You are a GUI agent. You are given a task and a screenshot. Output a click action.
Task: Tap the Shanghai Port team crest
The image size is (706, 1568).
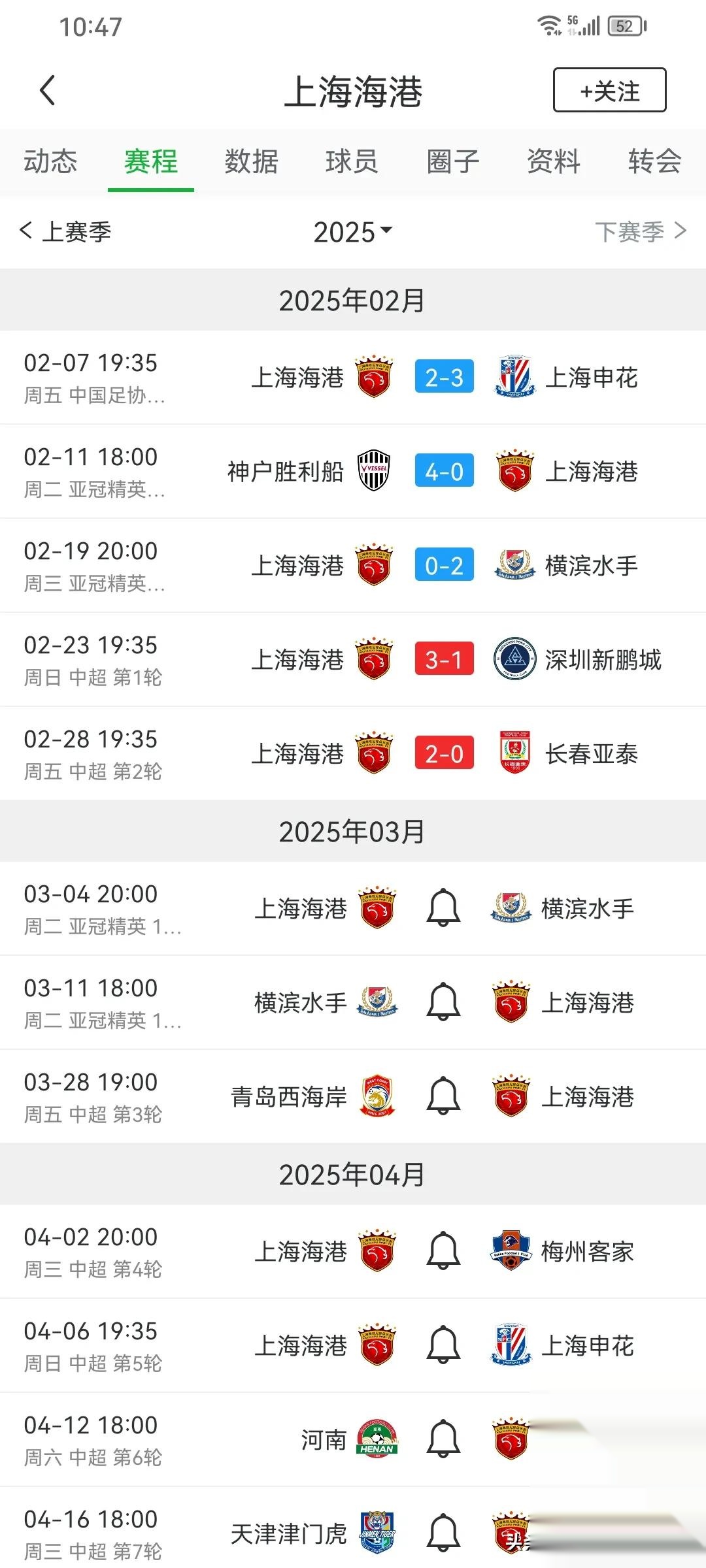(x=372, y=376)
